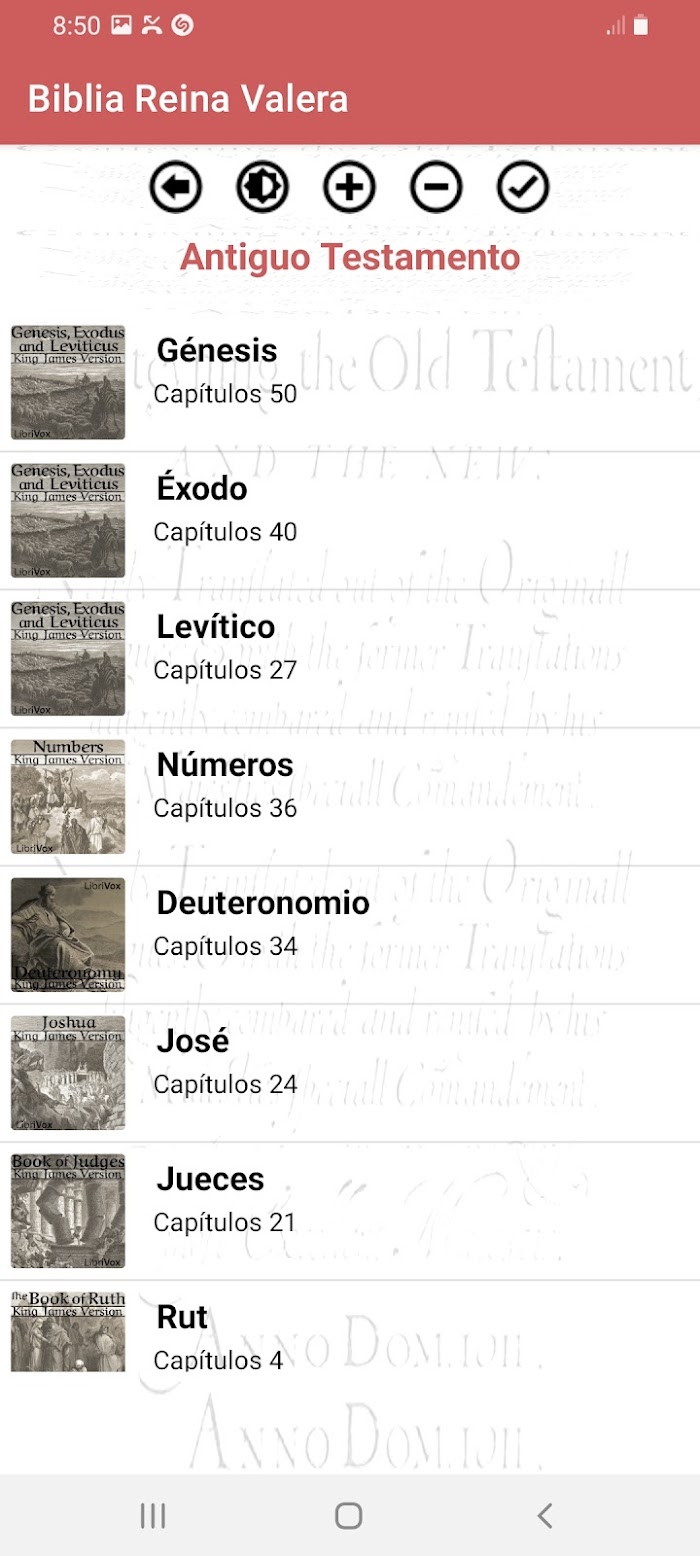Screen dimensions: 700x1556
Task: Toggle the brightness/contrast mode icon
Action: pos(263,187)
